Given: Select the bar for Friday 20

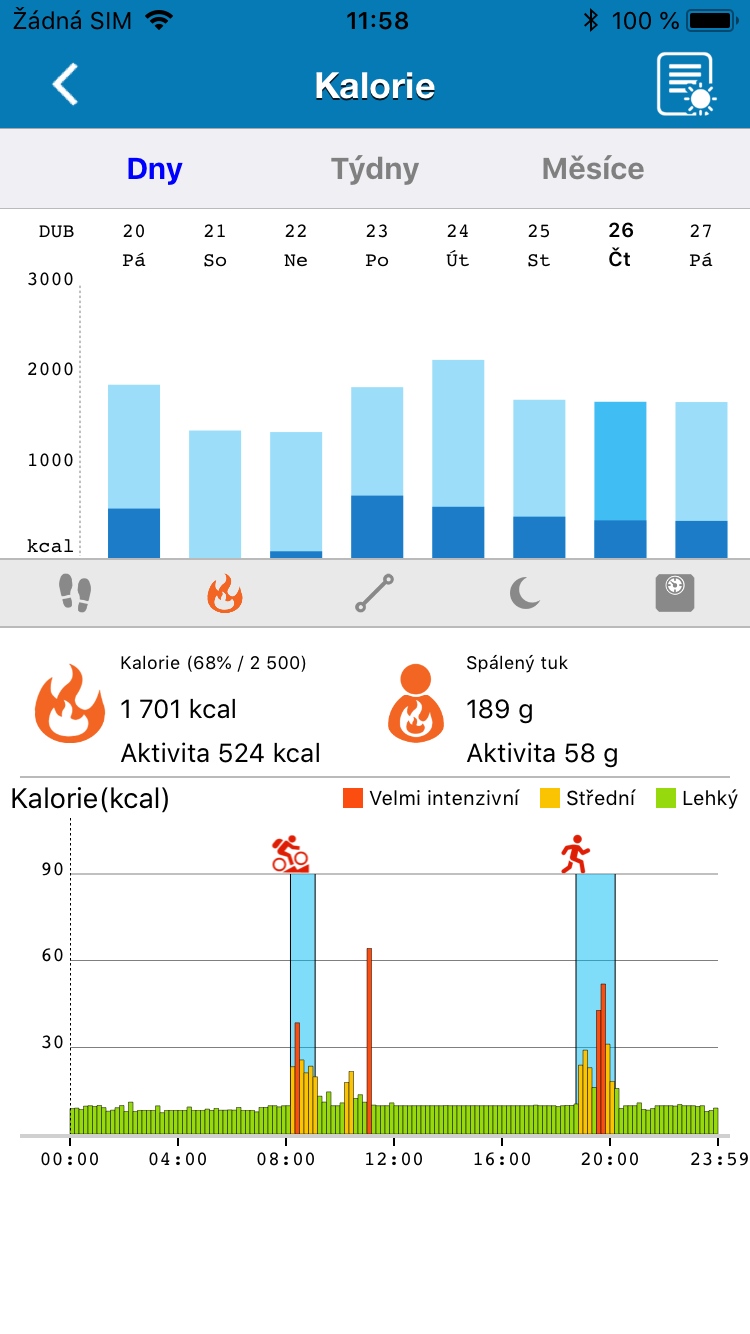Looking at the screenshot, I should click(134, 471).
